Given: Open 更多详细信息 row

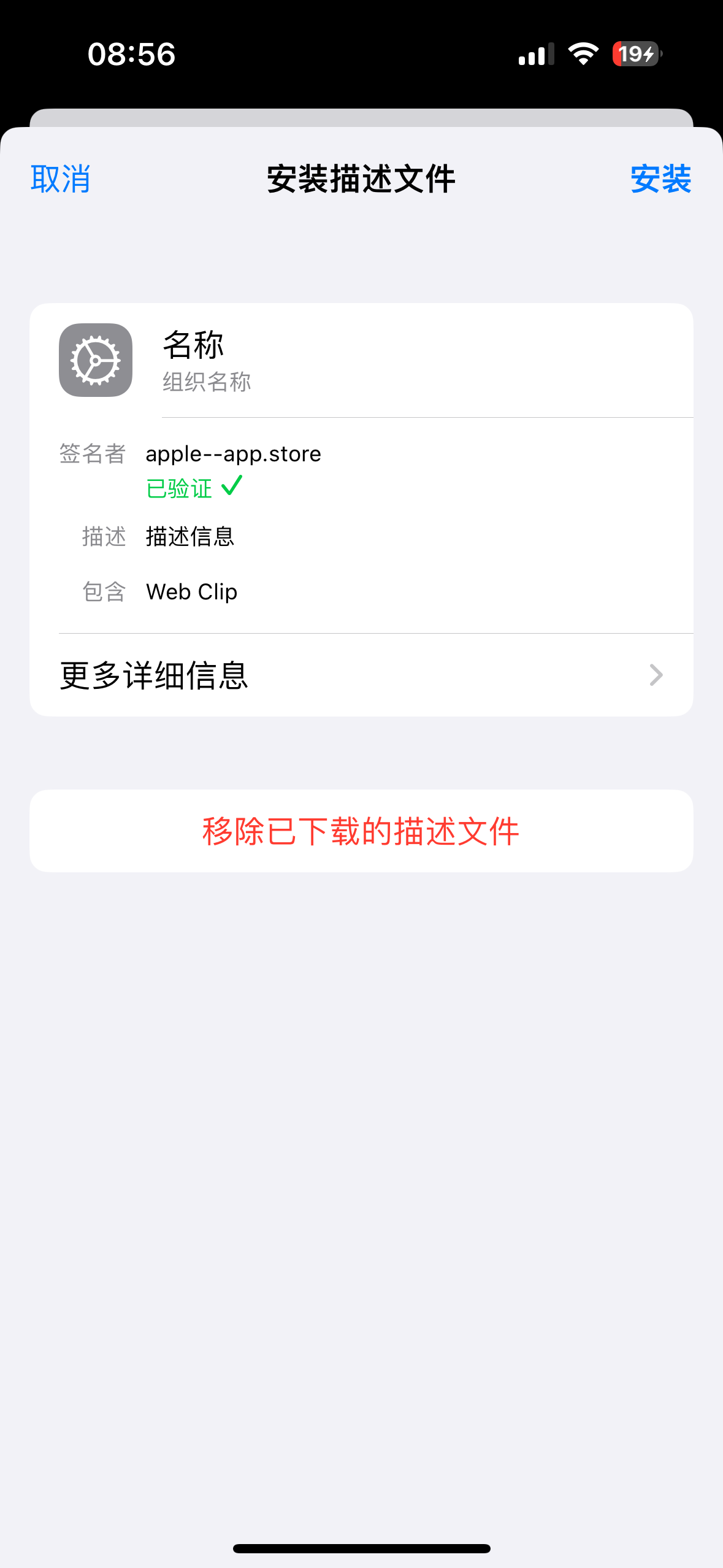Looking at the screenshot, I should coord(361,675).
